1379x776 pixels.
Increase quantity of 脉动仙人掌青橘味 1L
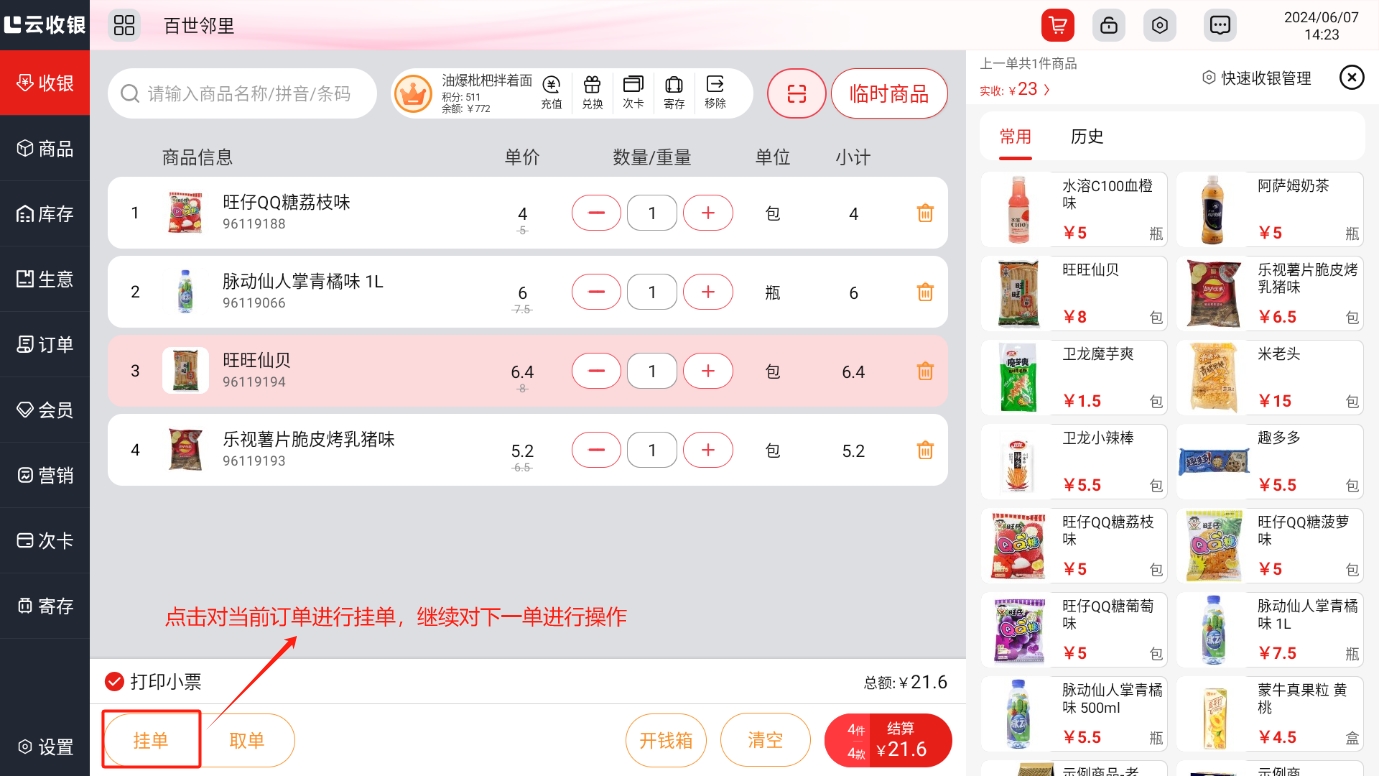point(708,292)
